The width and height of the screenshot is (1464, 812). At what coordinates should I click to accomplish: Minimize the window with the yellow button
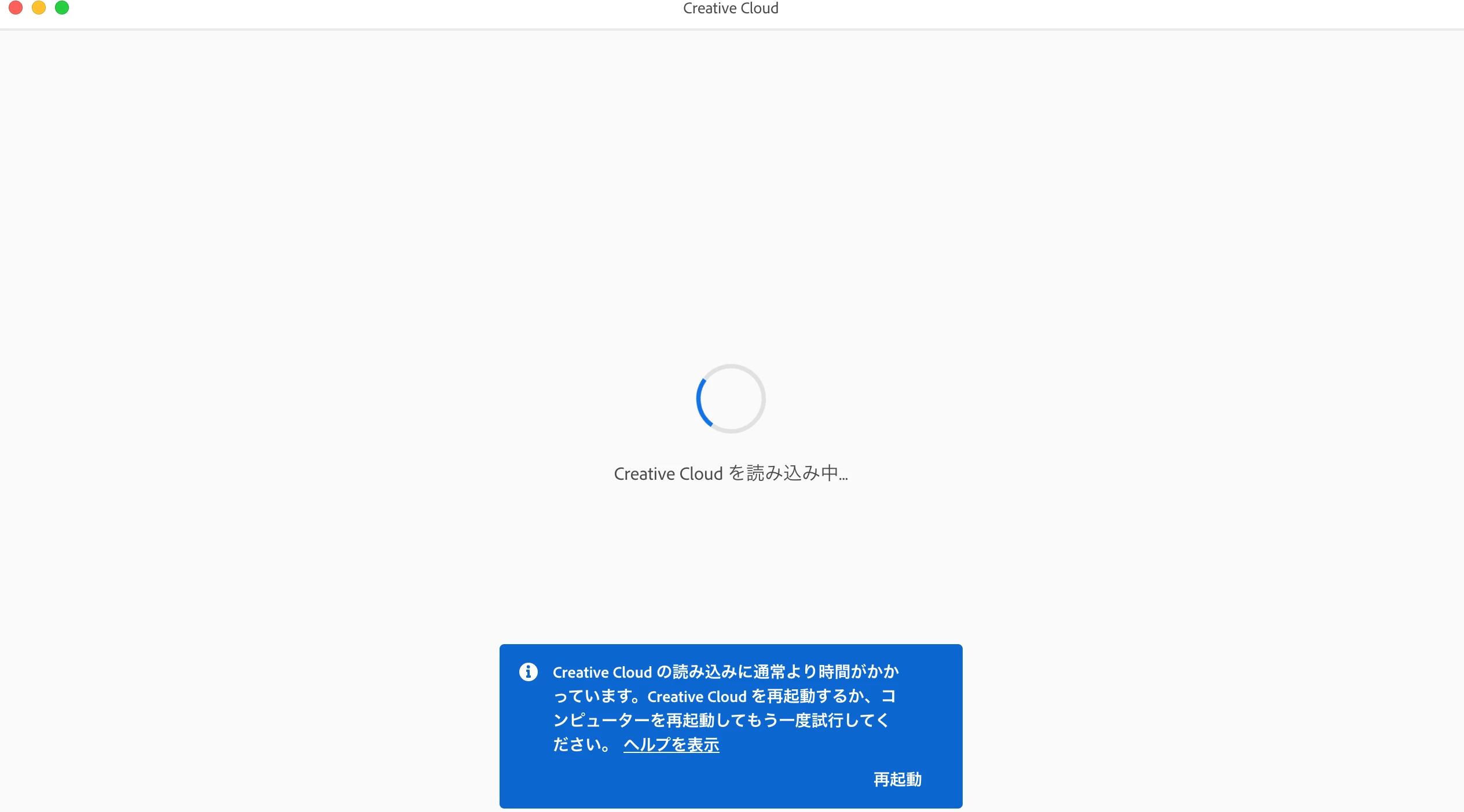(x=39, y=8)
